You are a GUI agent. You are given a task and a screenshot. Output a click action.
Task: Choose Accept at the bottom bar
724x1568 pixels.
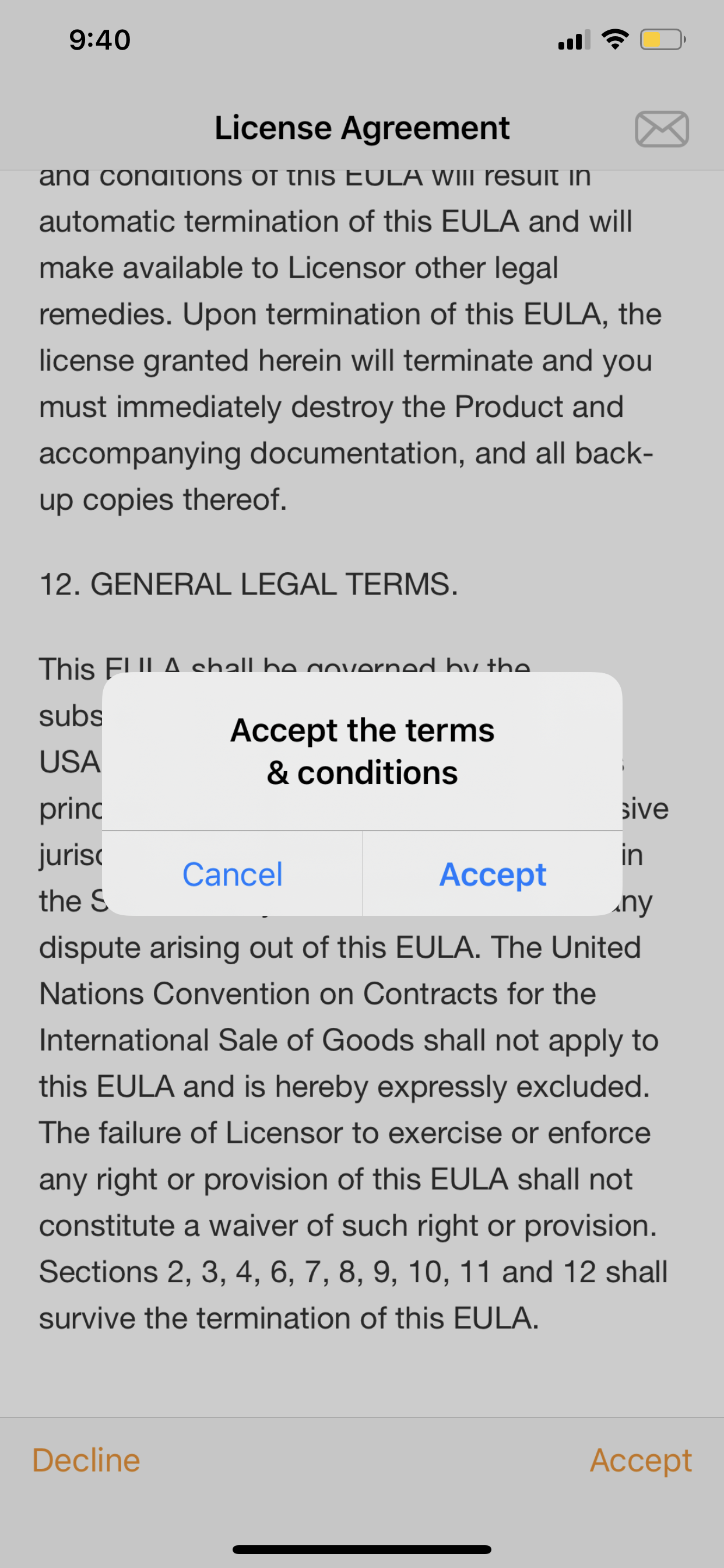[641, 1459]
